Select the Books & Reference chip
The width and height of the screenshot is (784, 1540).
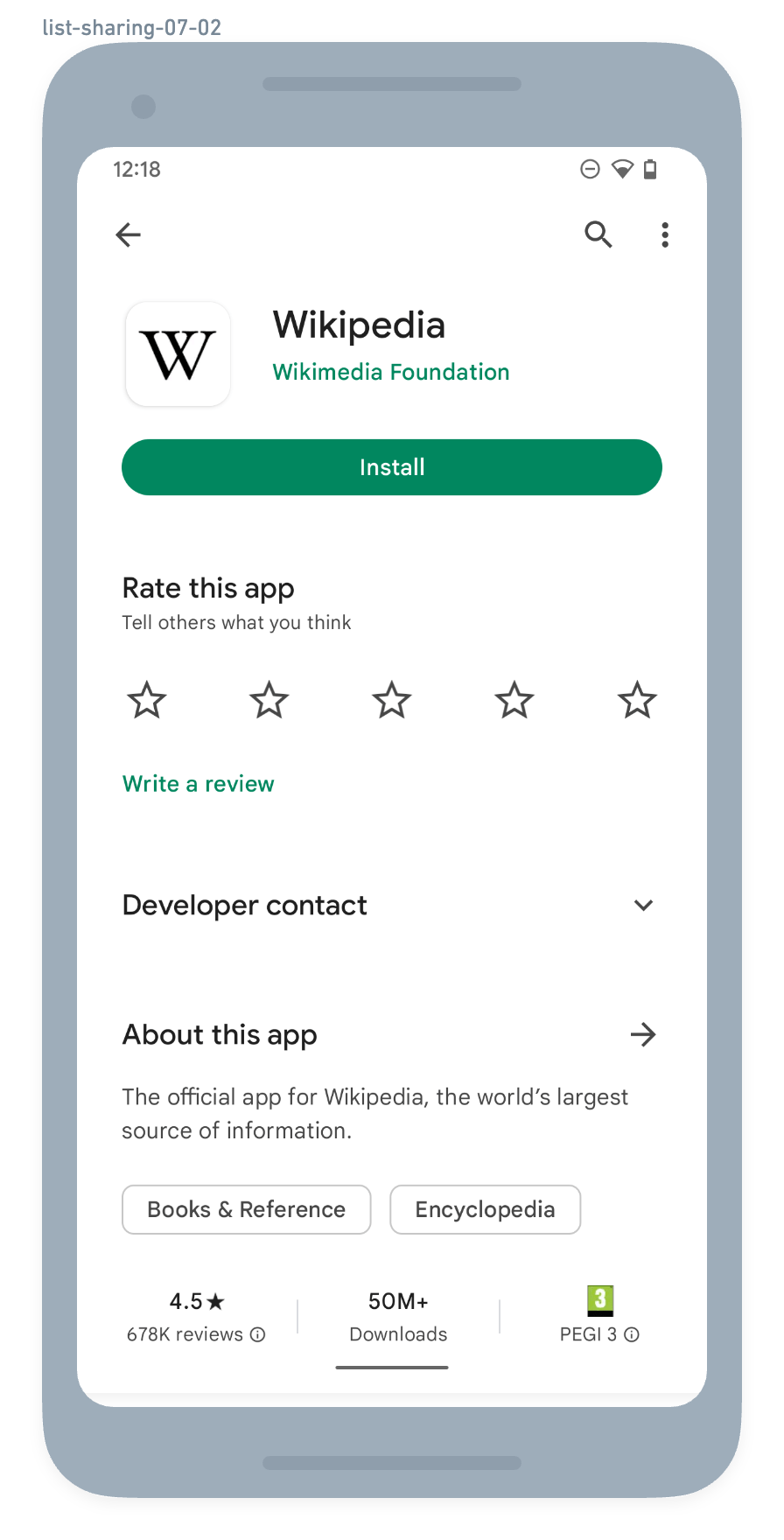point(247,1209)
